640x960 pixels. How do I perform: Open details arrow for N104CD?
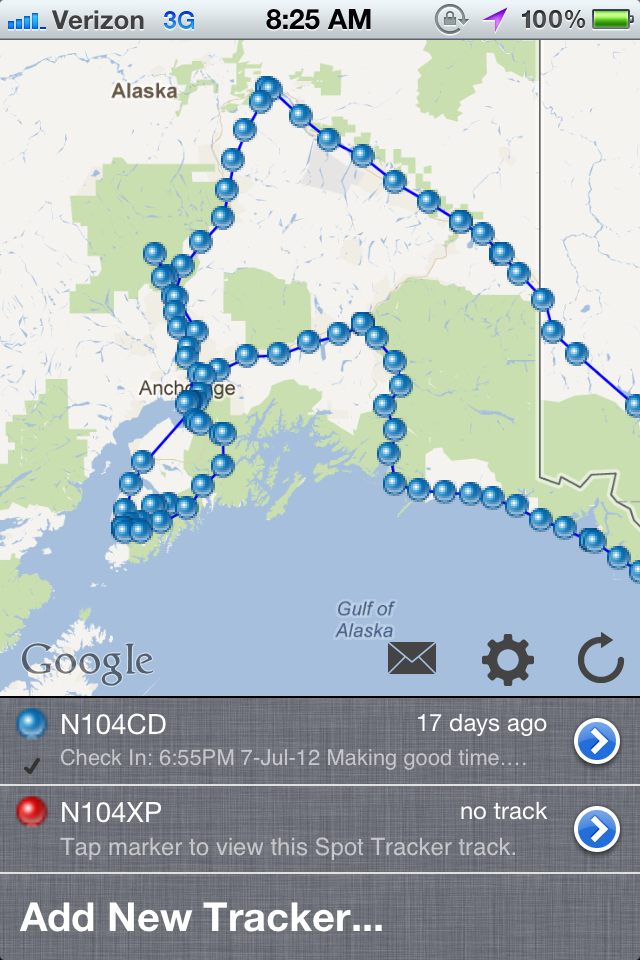click(596, 741)
